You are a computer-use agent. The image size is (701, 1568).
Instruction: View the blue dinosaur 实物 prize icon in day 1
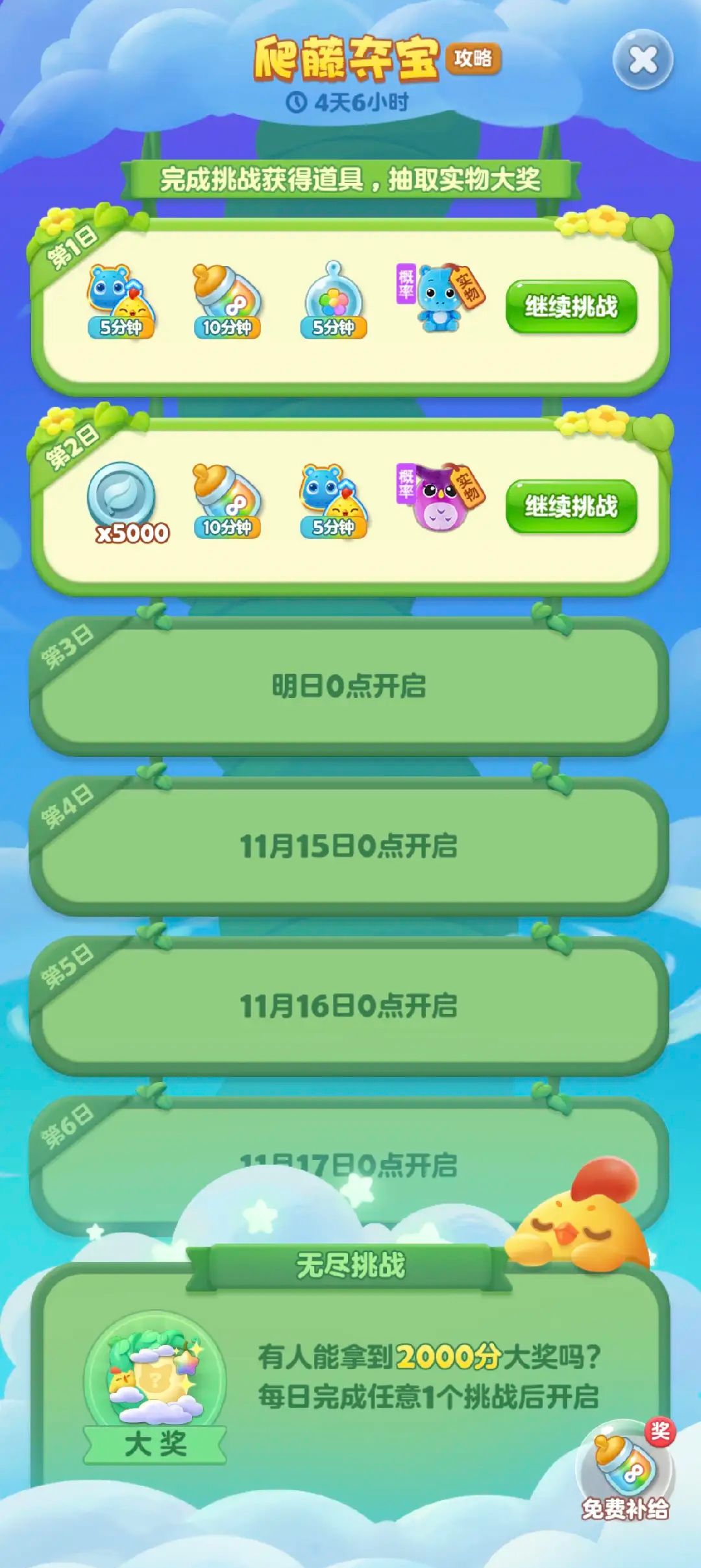pos(440,298)
